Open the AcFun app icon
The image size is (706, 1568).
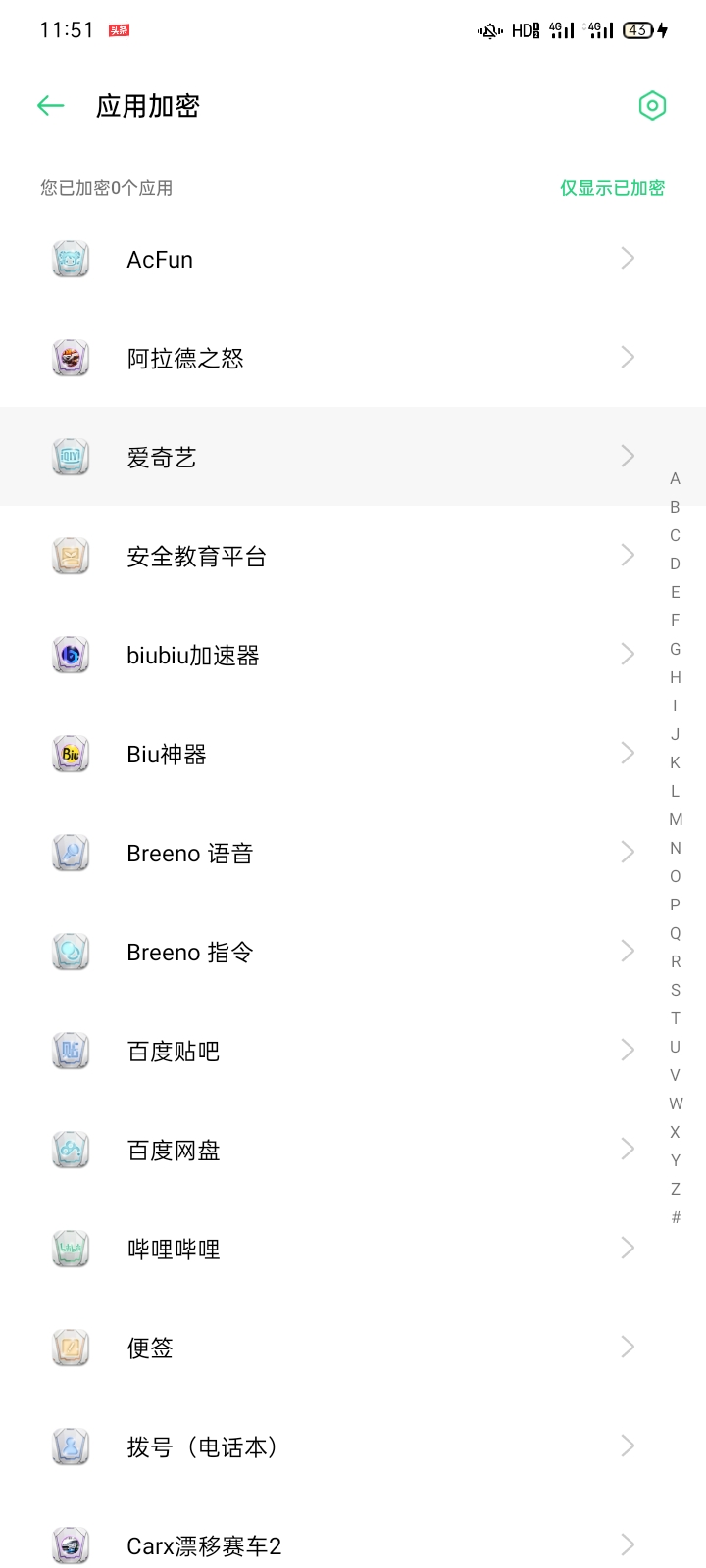[x=70, y=258]
